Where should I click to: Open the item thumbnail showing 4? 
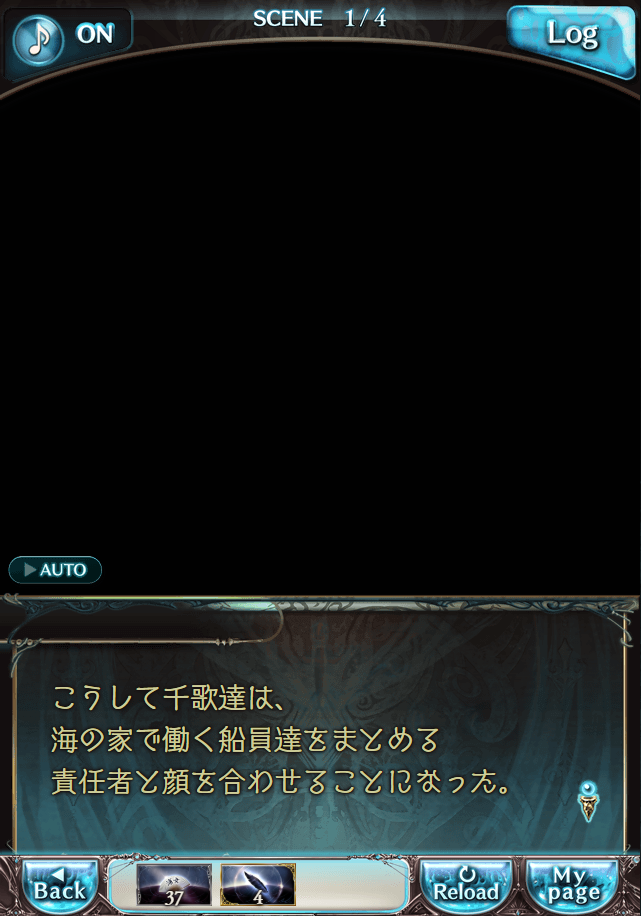point(258,886)
